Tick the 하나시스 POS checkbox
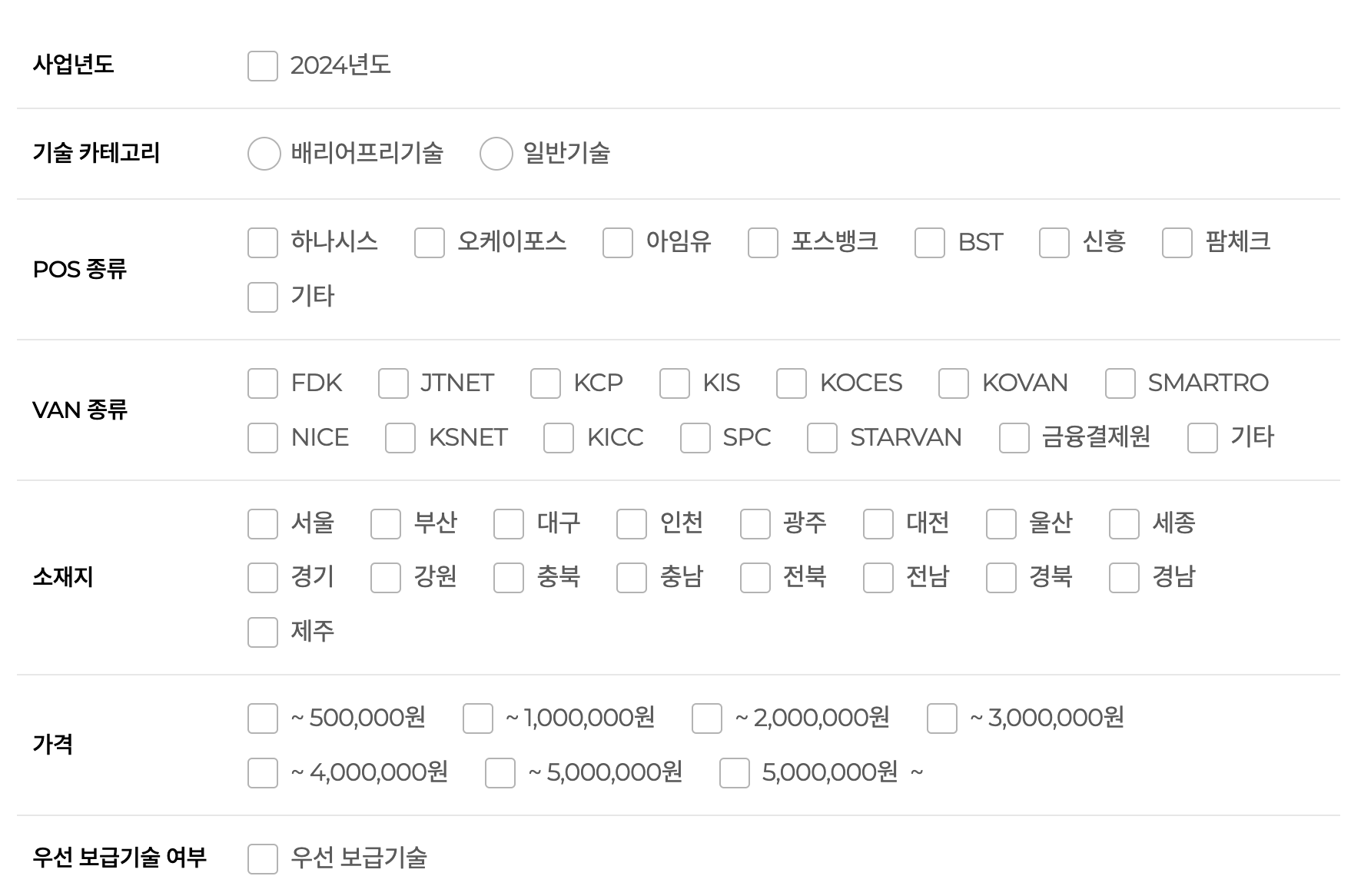1351x896 pixels. (262, 243)
